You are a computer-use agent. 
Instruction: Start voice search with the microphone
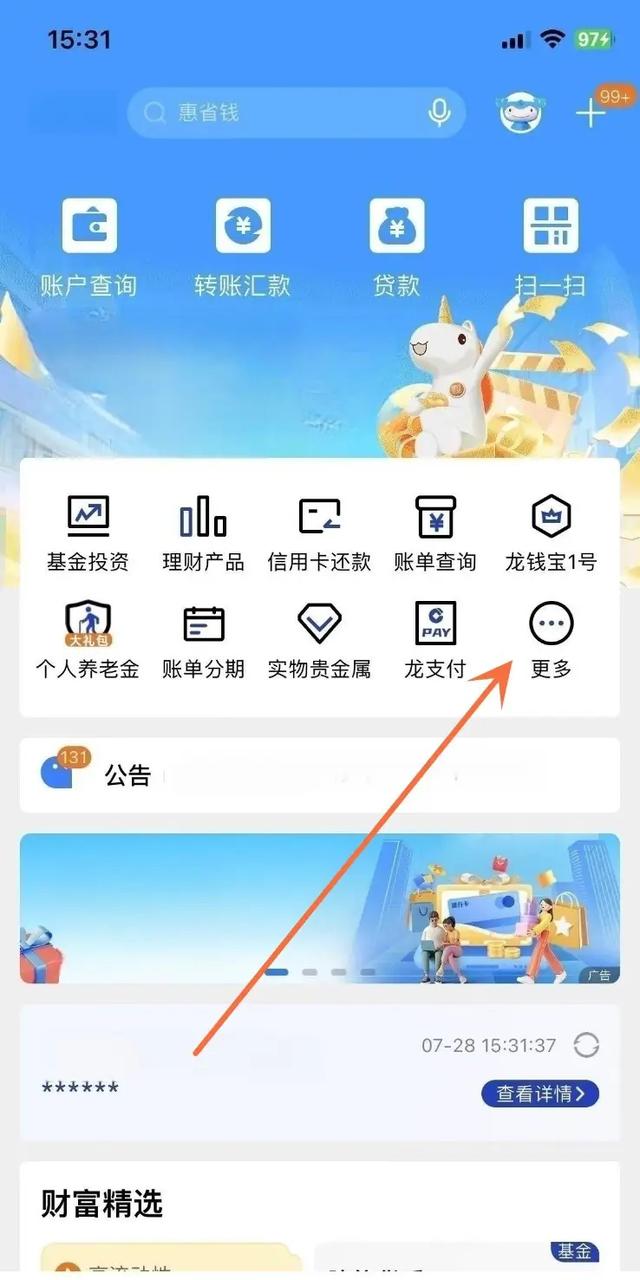click(x=439, y=113)
